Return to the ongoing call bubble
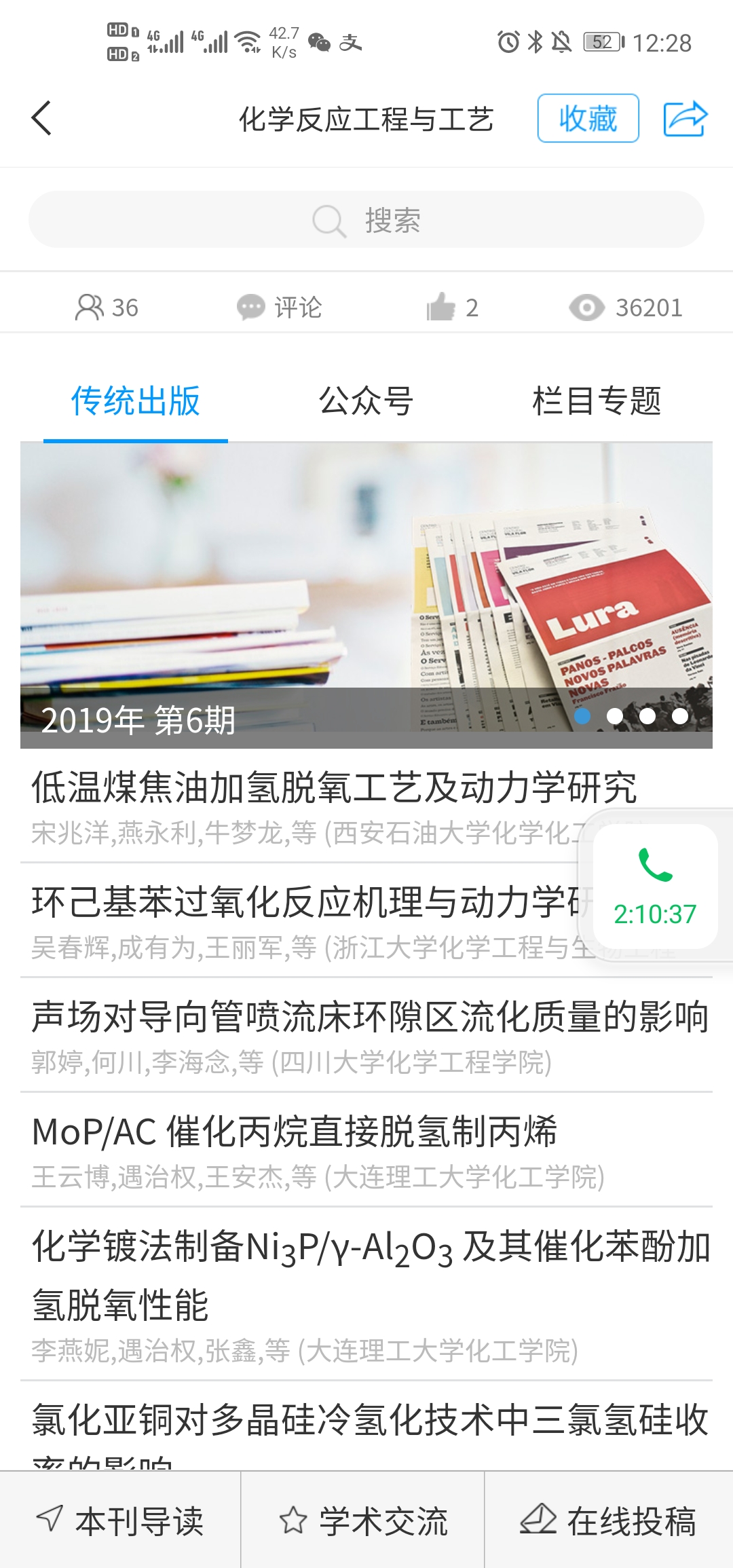The image size is (733, 1568). coord(655,886)
